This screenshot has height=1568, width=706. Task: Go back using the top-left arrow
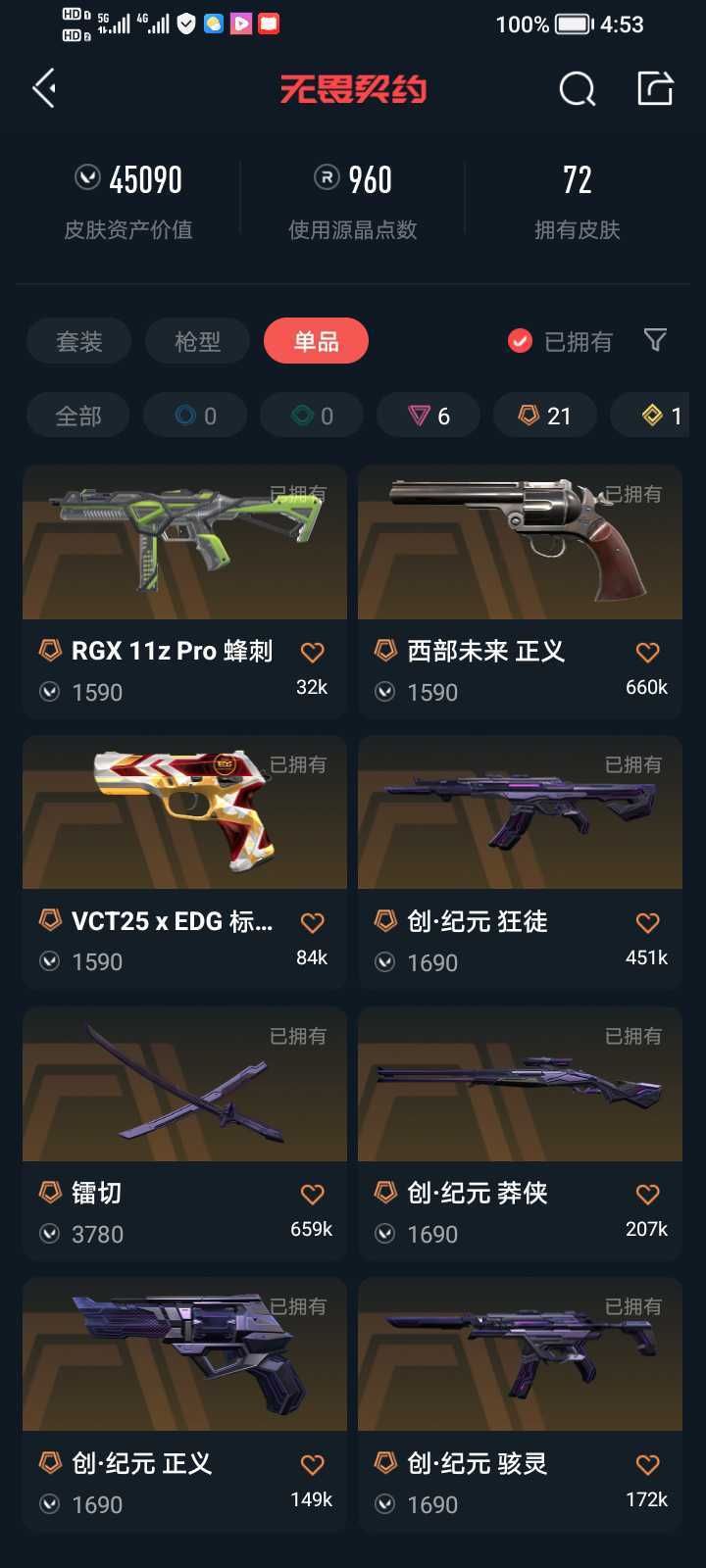[x=44, y=88]
